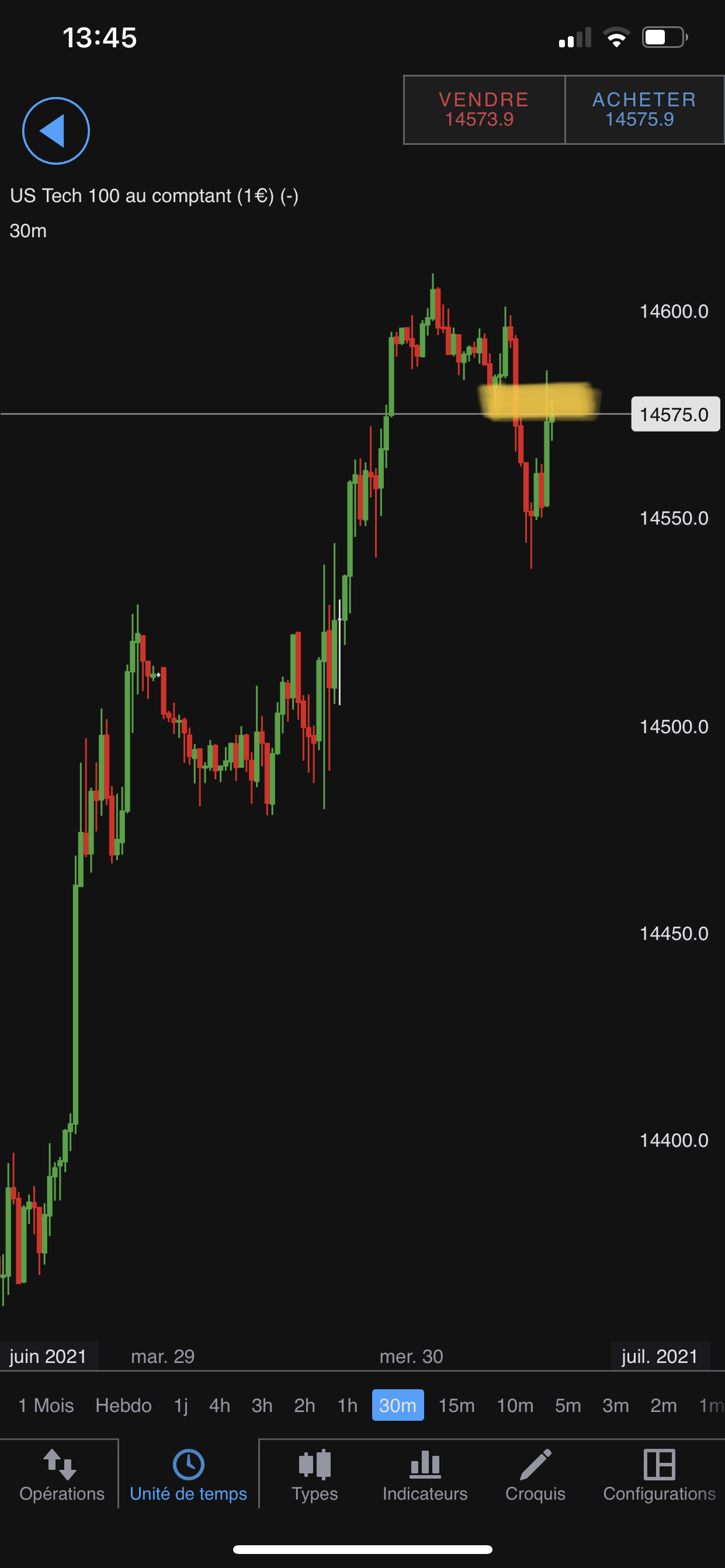Tap ACHETER to buy at 14575.9
725x1568 pixels.
[644, 110]
